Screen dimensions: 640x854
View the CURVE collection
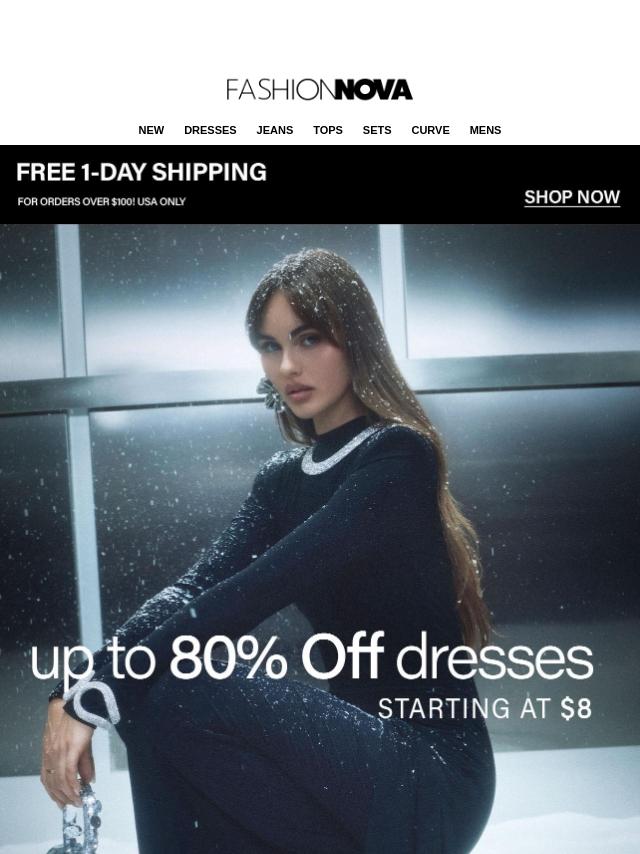pos(430,130)
